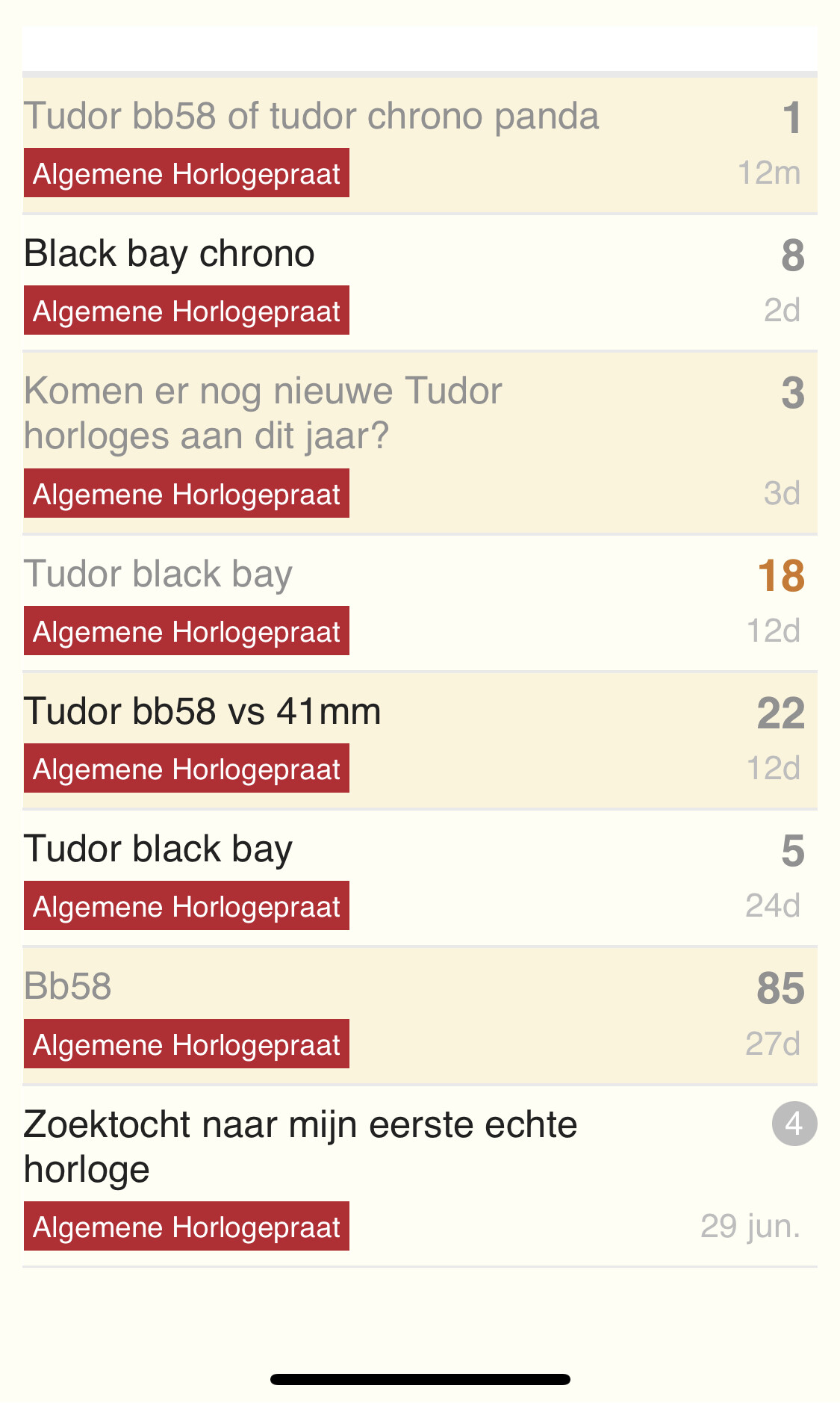Open 'Komen er nog nieuwe Tudor horloges' topic
Screen dimensions: 840x1403
(x=263, y=413)
